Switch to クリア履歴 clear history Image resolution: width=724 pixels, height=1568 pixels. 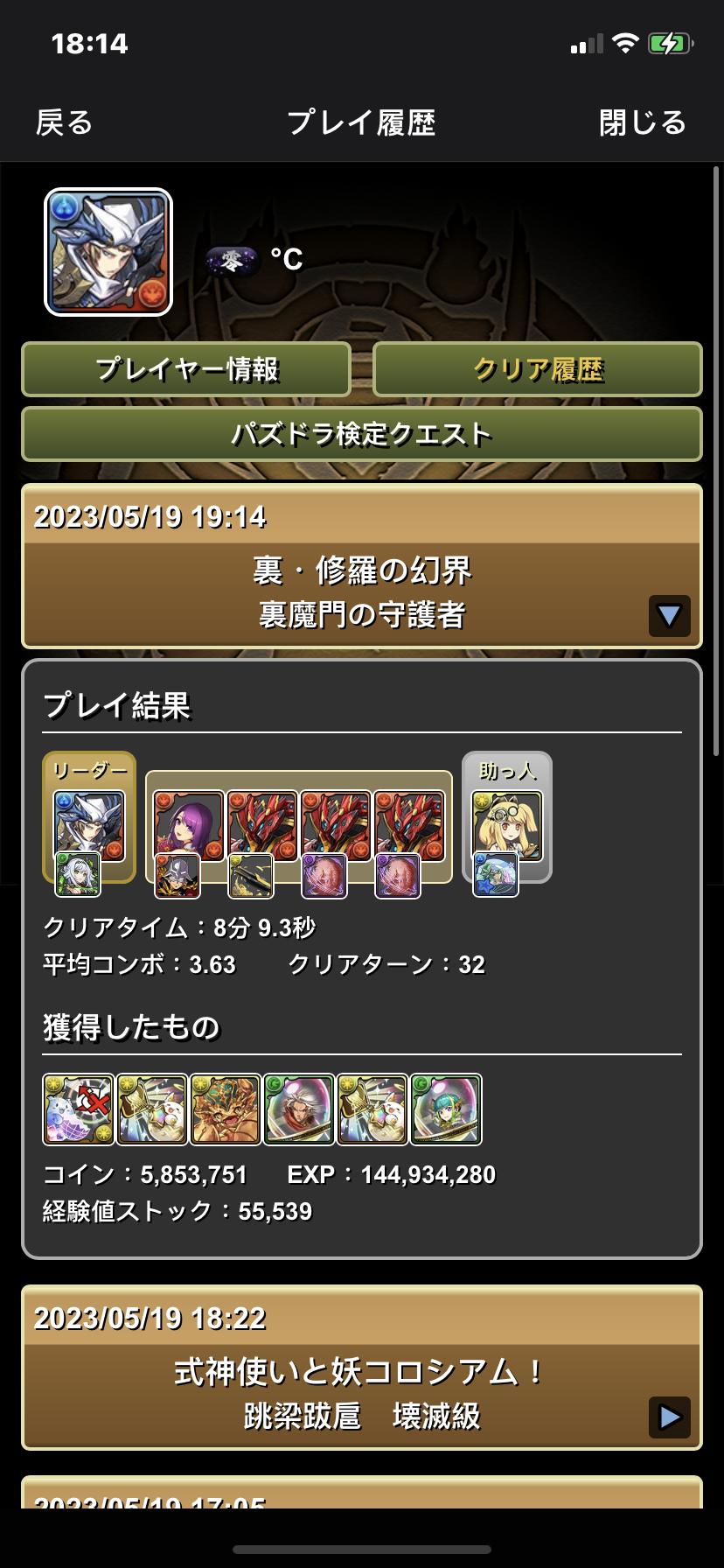[x=538, y=369]
